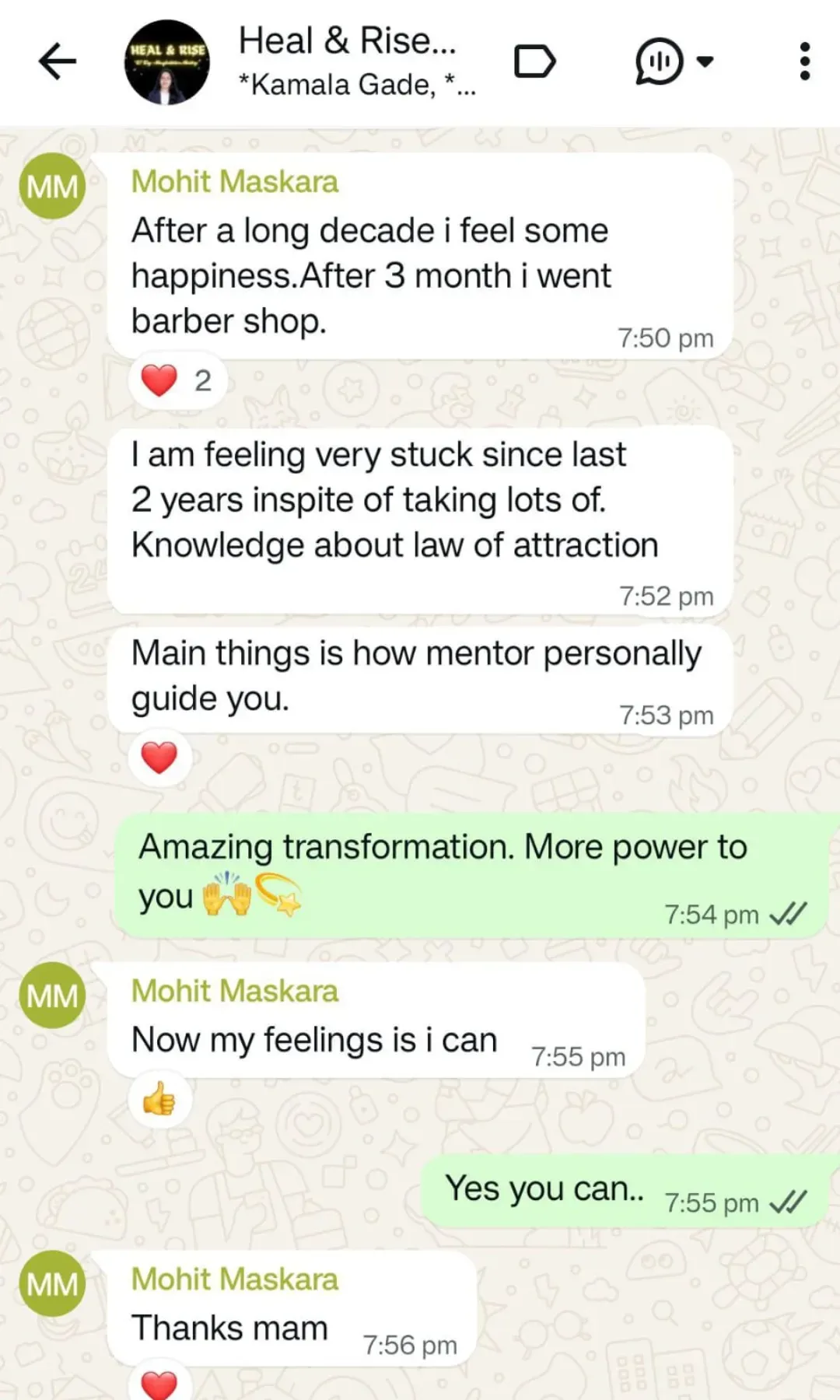
Task: Tap the label tag icon
Action: pyautogui.click(x=535, y=61)
